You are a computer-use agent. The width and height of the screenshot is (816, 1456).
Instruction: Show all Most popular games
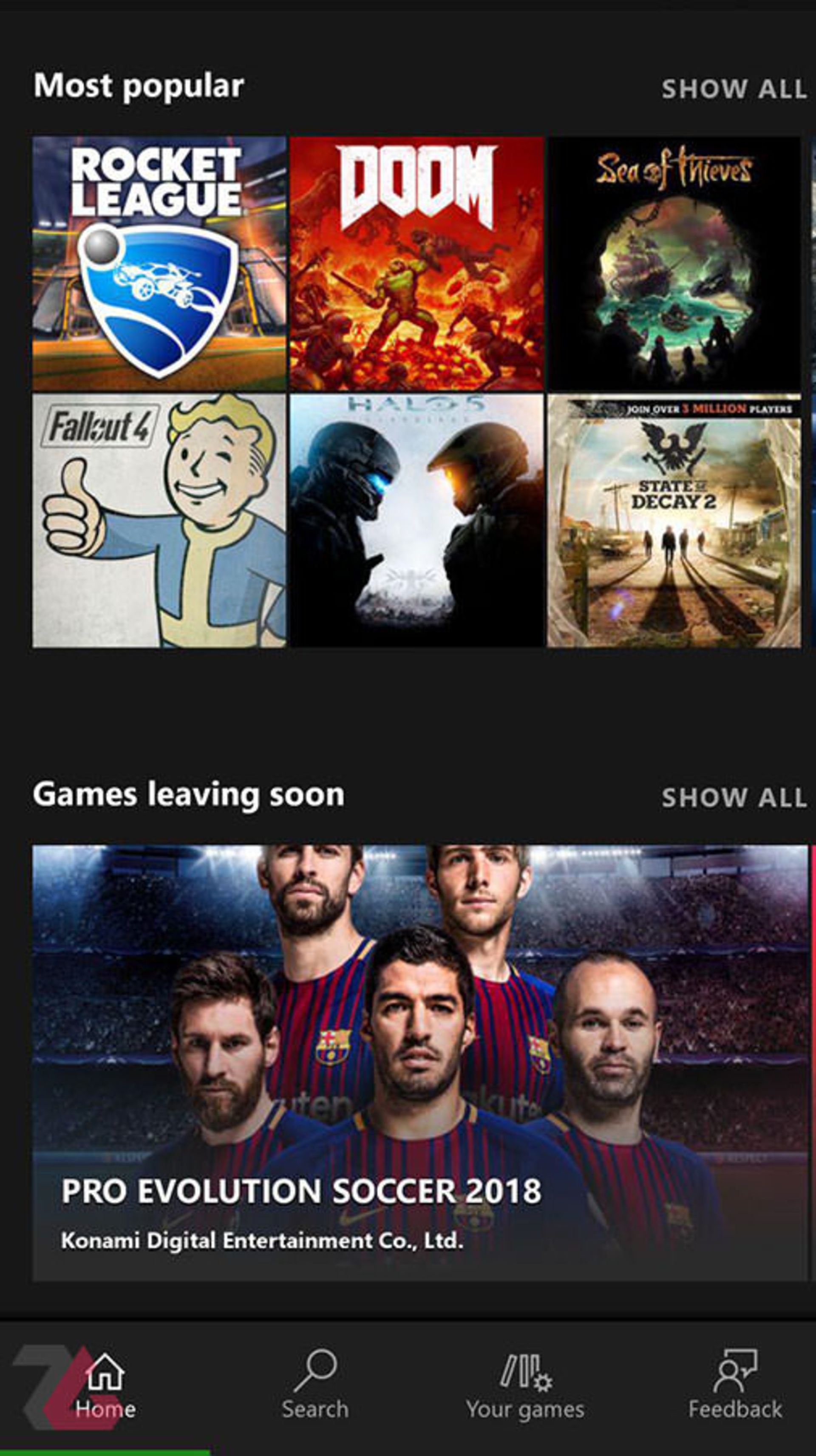click(734, 89)
